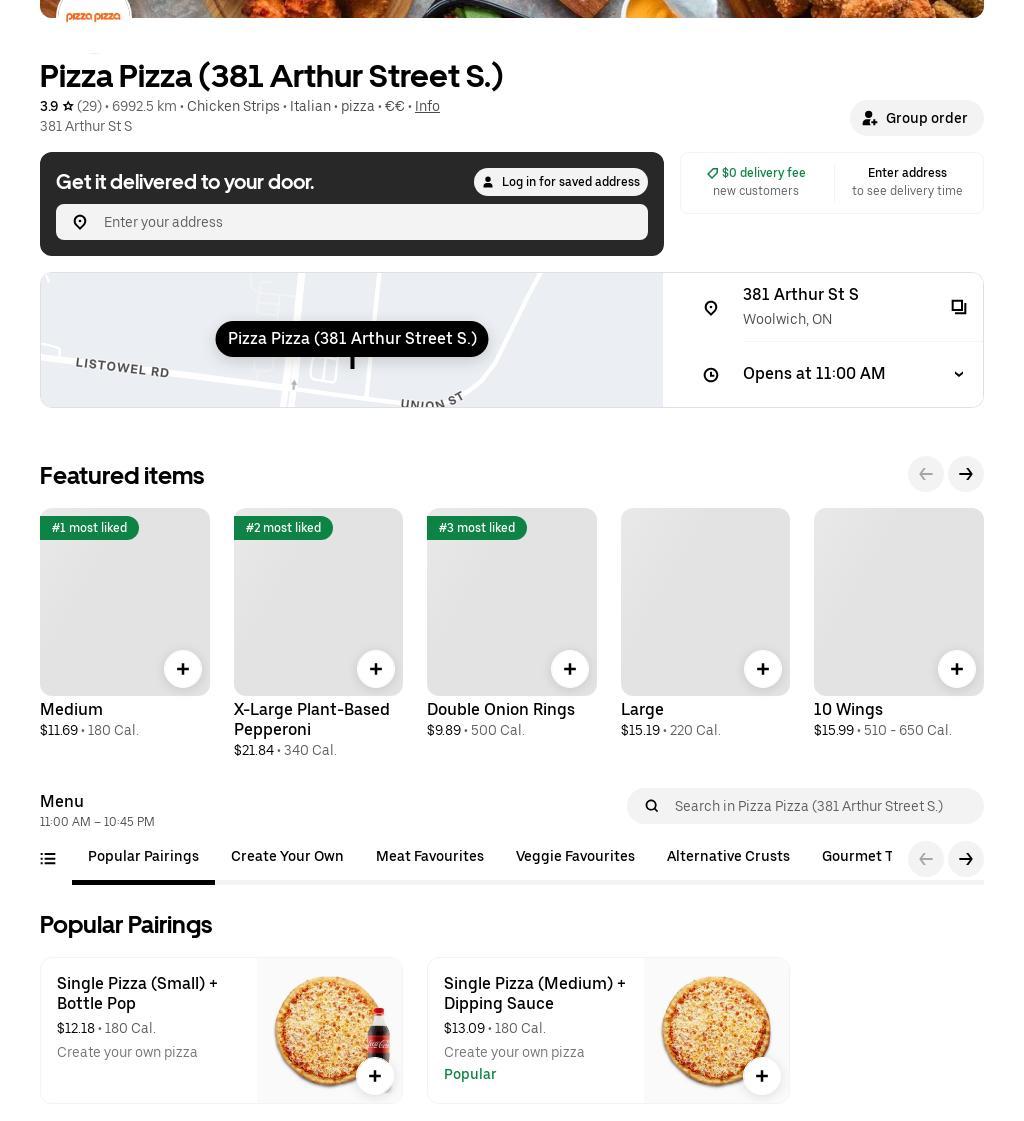Open the Info link

pyautogui.click(x=427, y=106)
